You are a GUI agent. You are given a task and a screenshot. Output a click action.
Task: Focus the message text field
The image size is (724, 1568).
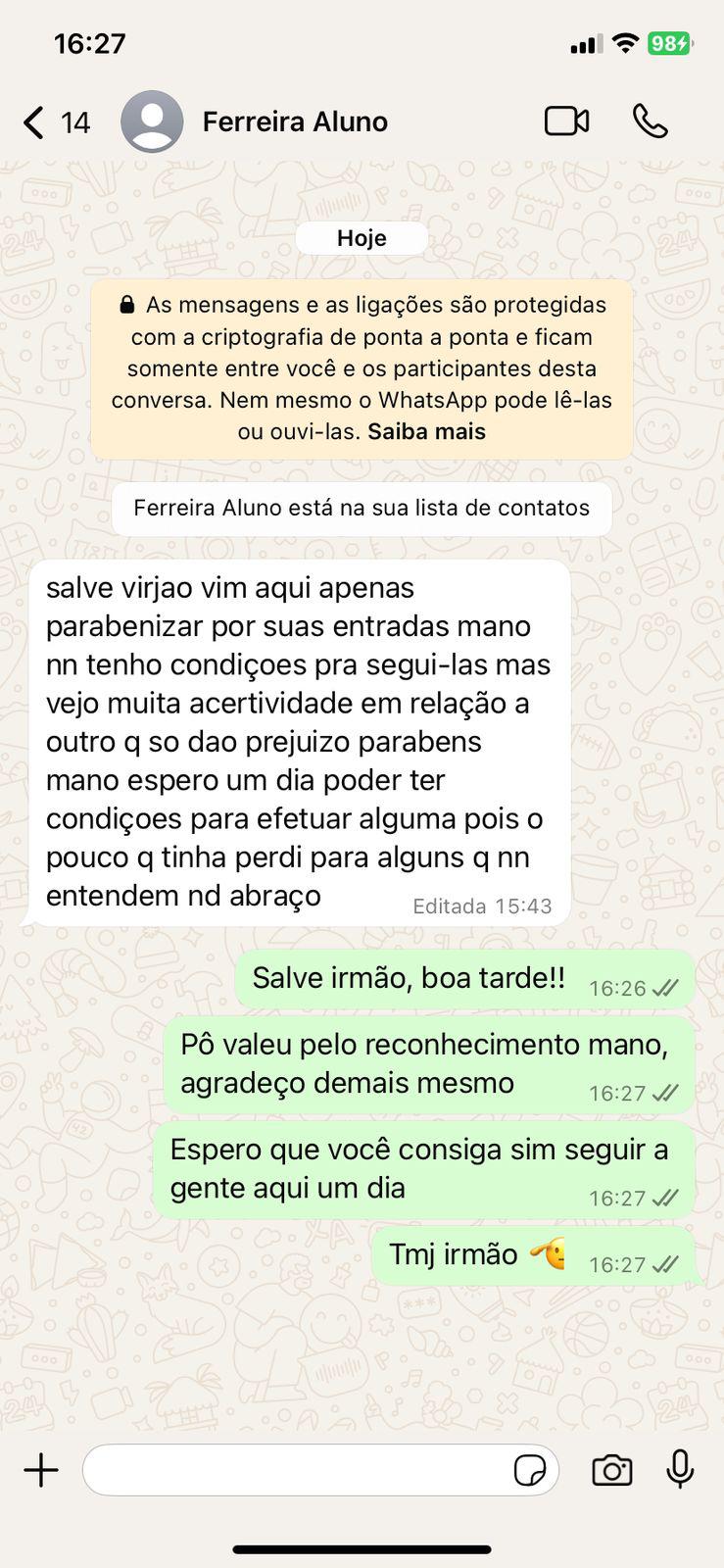point(294,1470)
